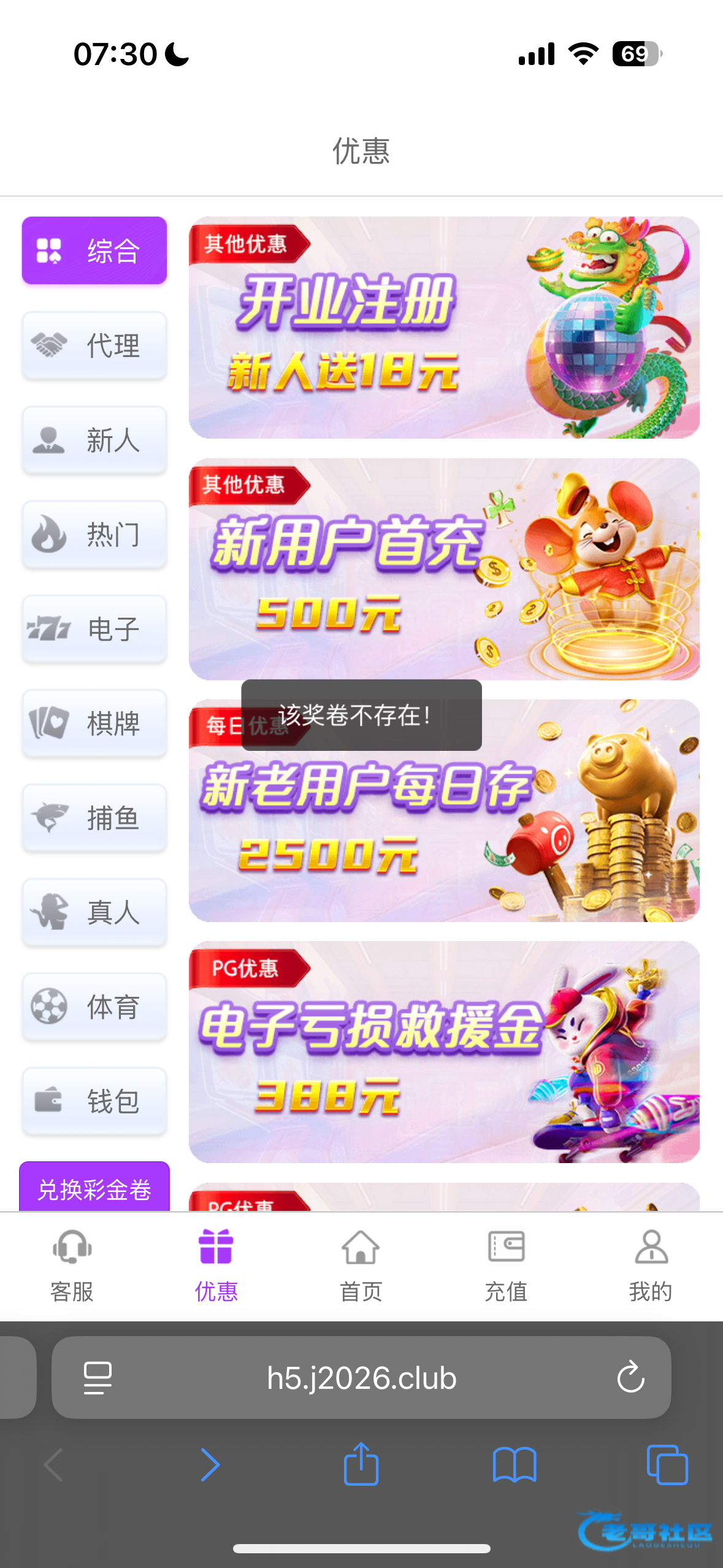This screenshot has width=723, height=1568.
Task: Open the 开业注册 新人送18元 promotion
Action: click(x=444, y=327)
